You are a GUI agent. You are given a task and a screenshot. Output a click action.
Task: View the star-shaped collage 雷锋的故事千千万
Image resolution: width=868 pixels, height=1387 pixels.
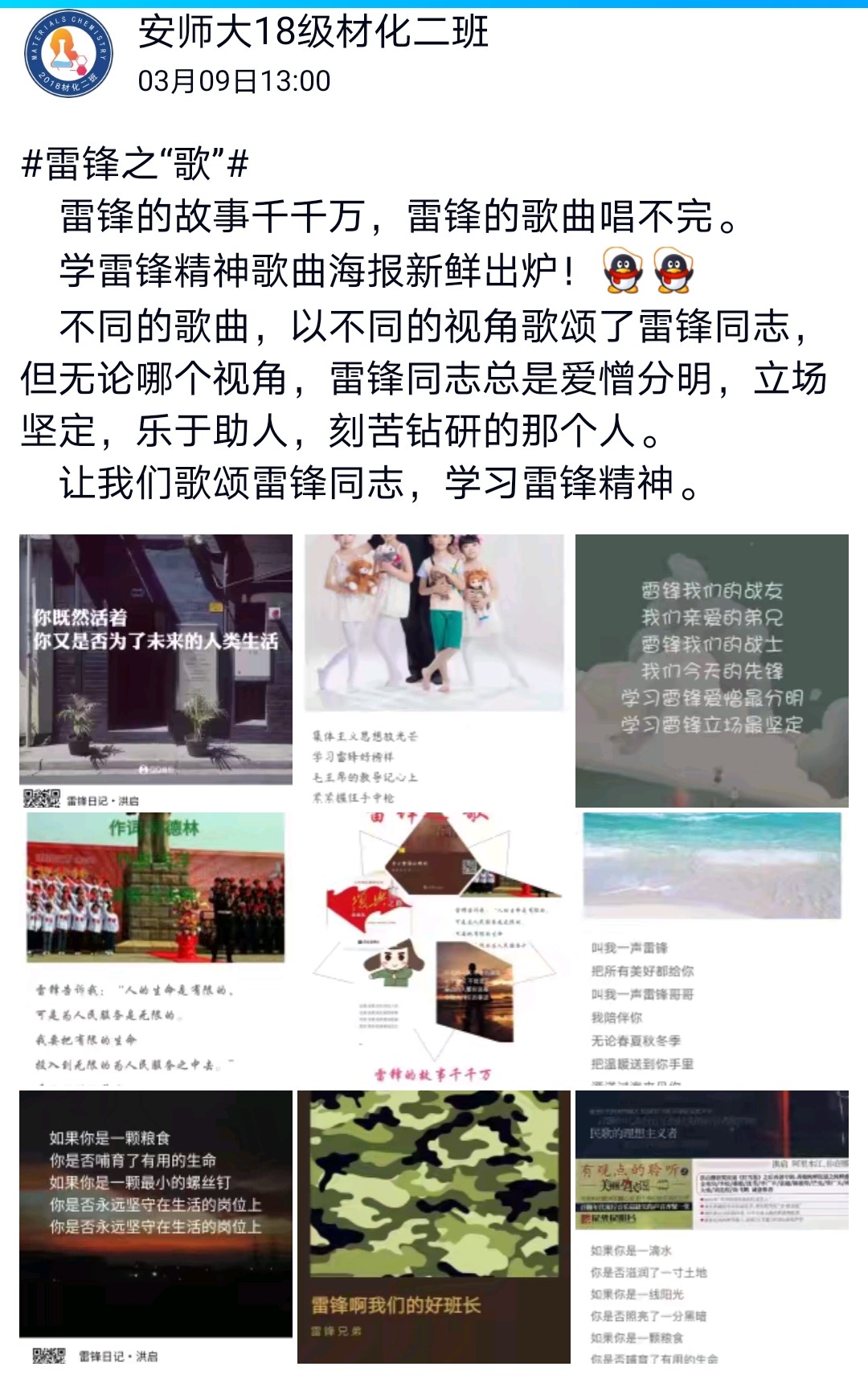pyautogui.click(x=434, y=948)
